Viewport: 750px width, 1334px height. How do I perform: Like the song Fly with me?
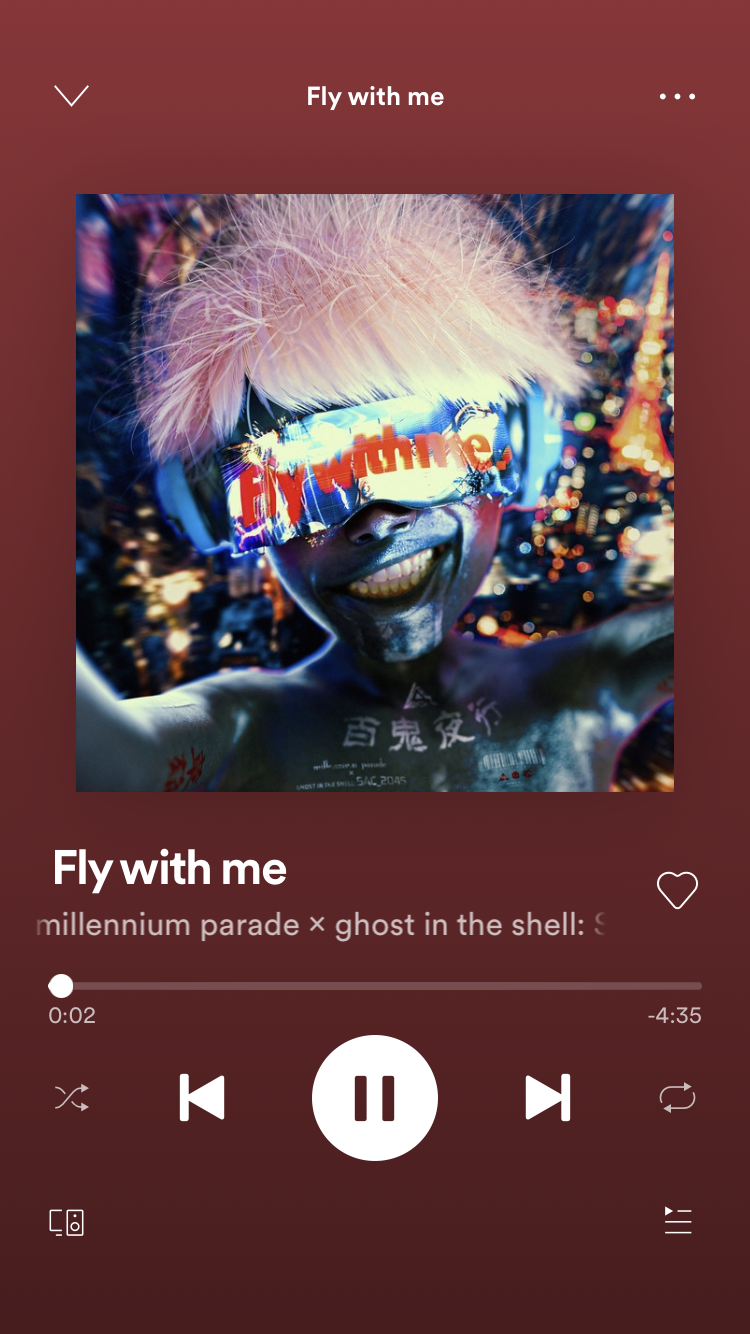[676, 890]
